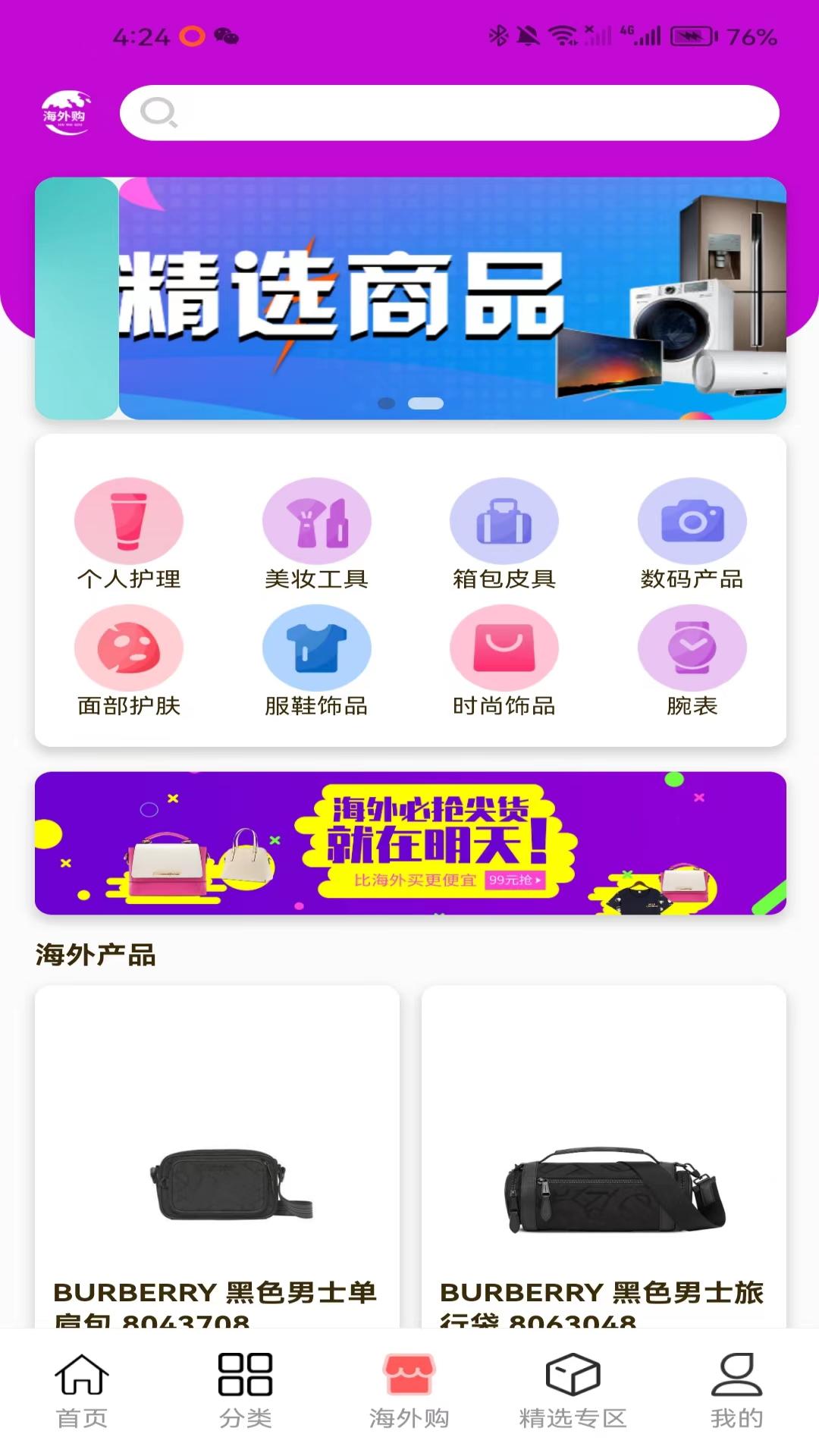Open the 时尚饰品 shopping bag icon
This screenshot has width=819, height=1456.
pos(504,648)
